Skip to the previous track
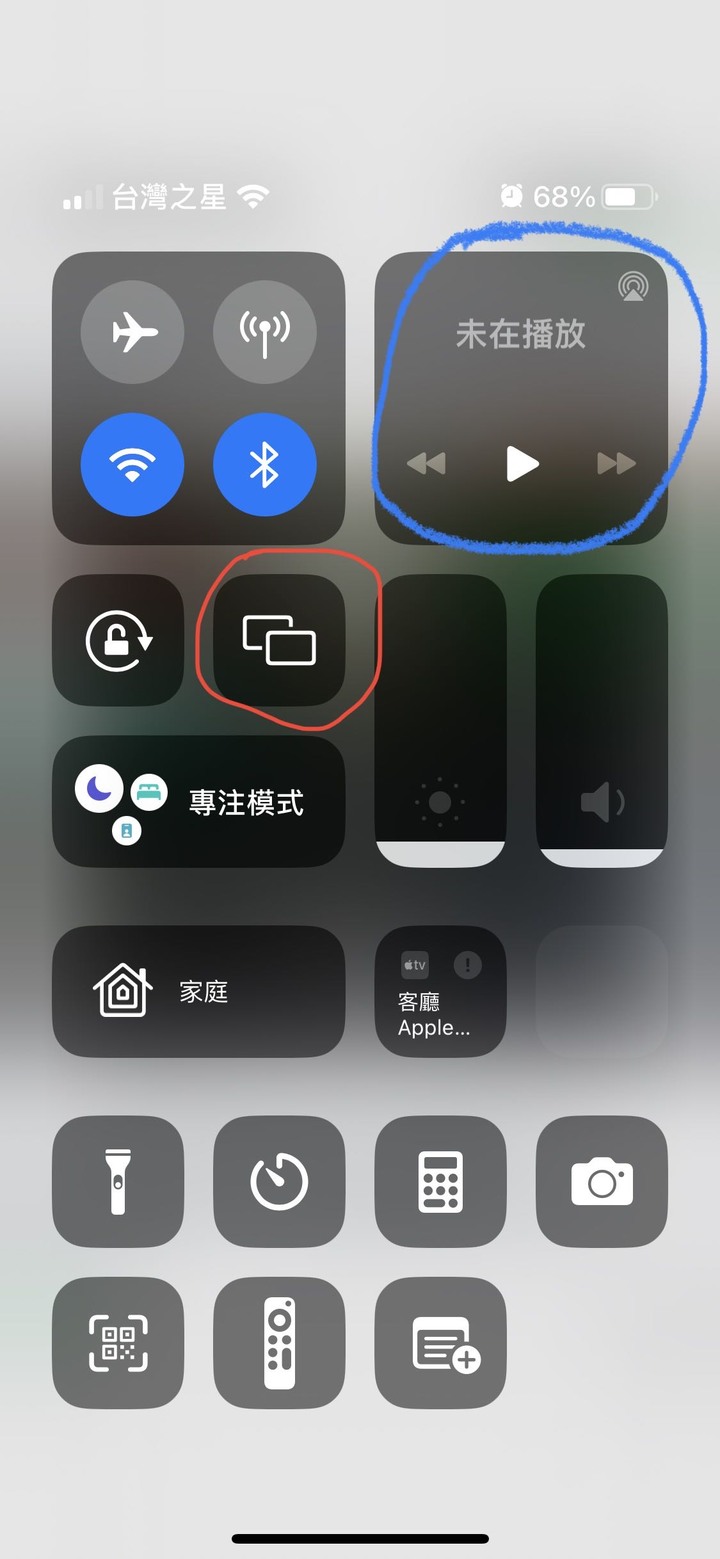The height and width of the screenshot is (1559, 720). (x=426, y=463)
